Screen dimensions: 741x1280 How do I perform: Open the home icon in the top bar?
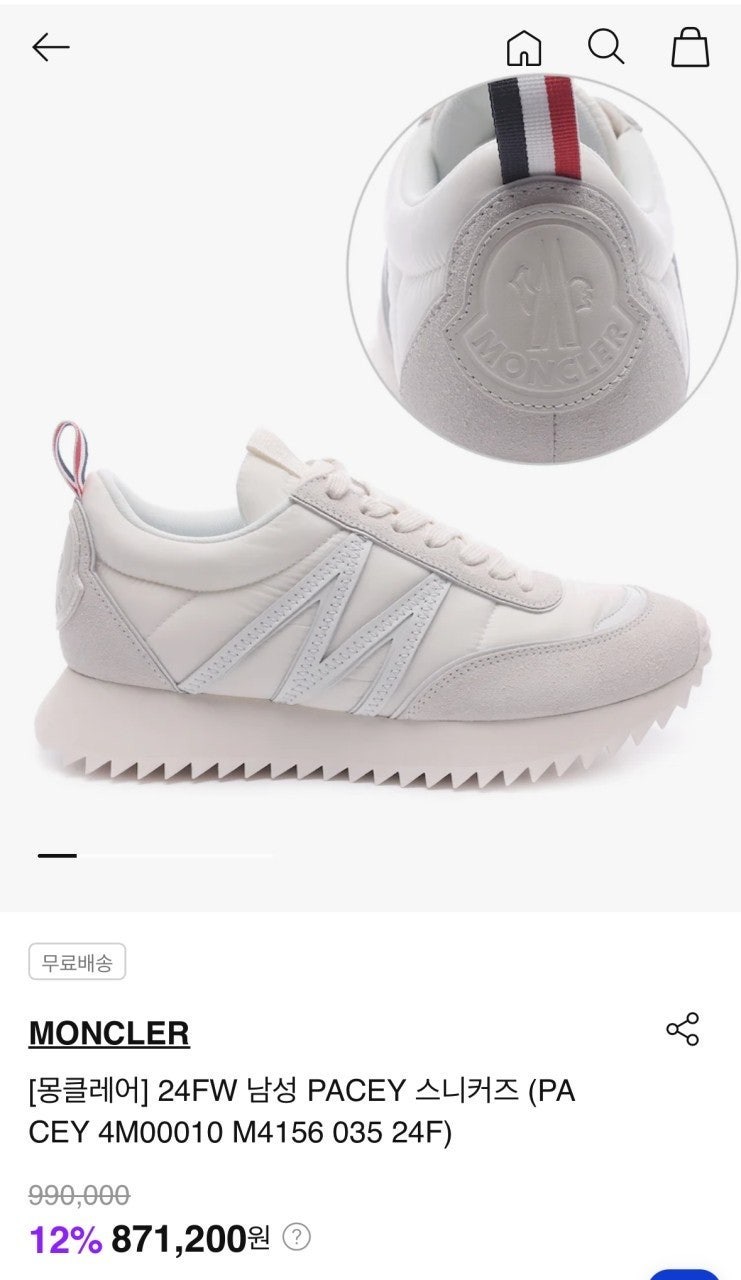pos(524,47)
